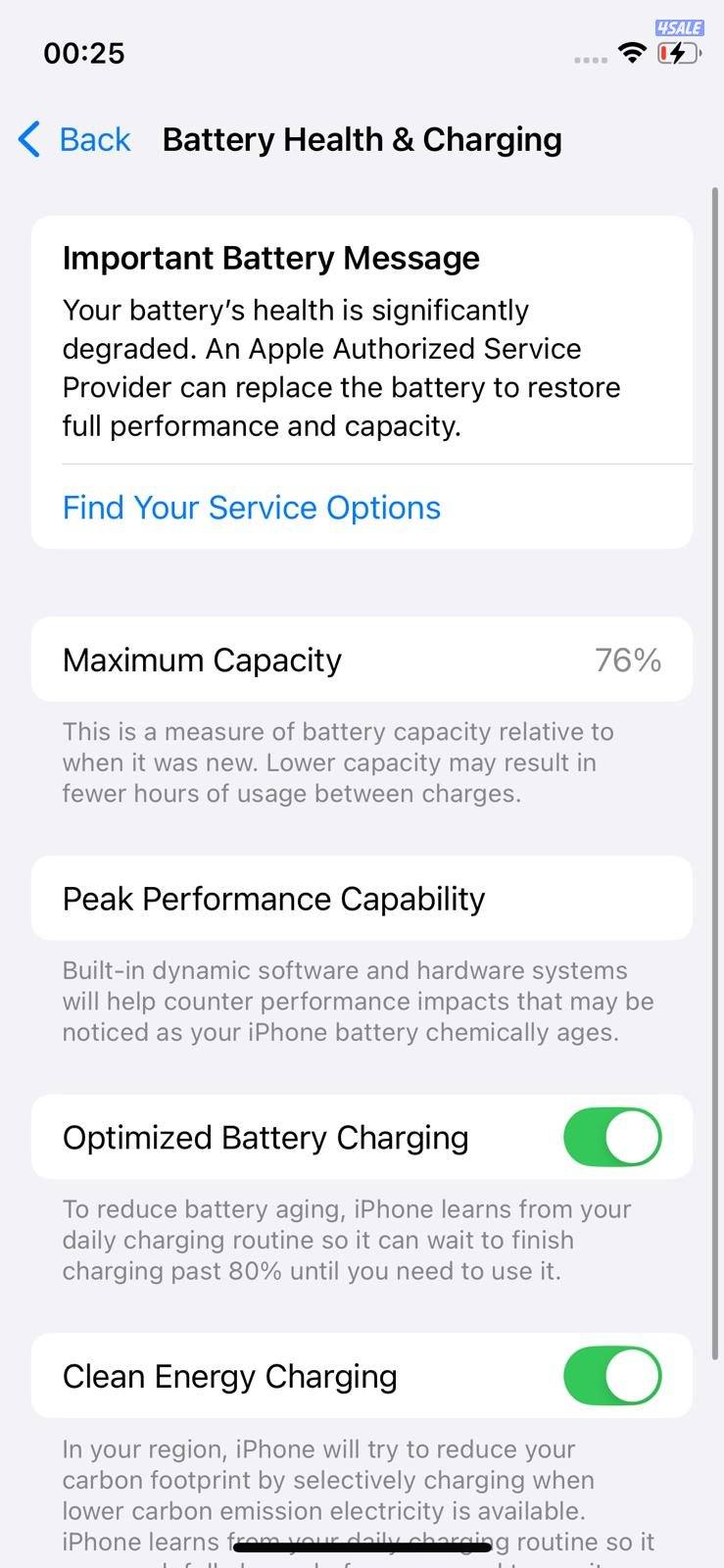724x1568 pixels.
Task: Tap the clock showing 00:25
Action: (84, 53)
